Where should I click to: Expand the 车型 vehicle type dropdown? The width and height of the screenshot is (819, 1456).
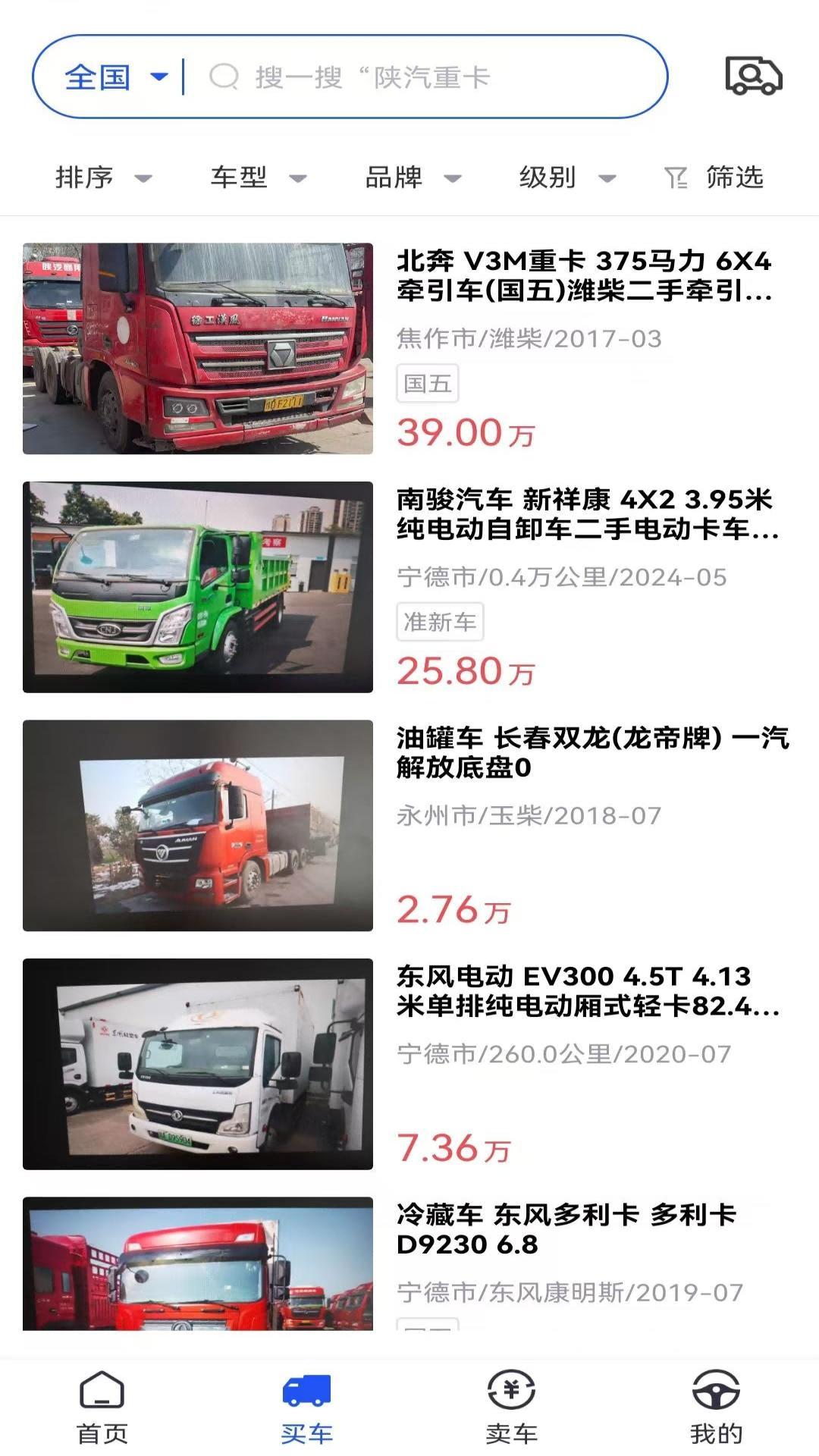[256, 178]
